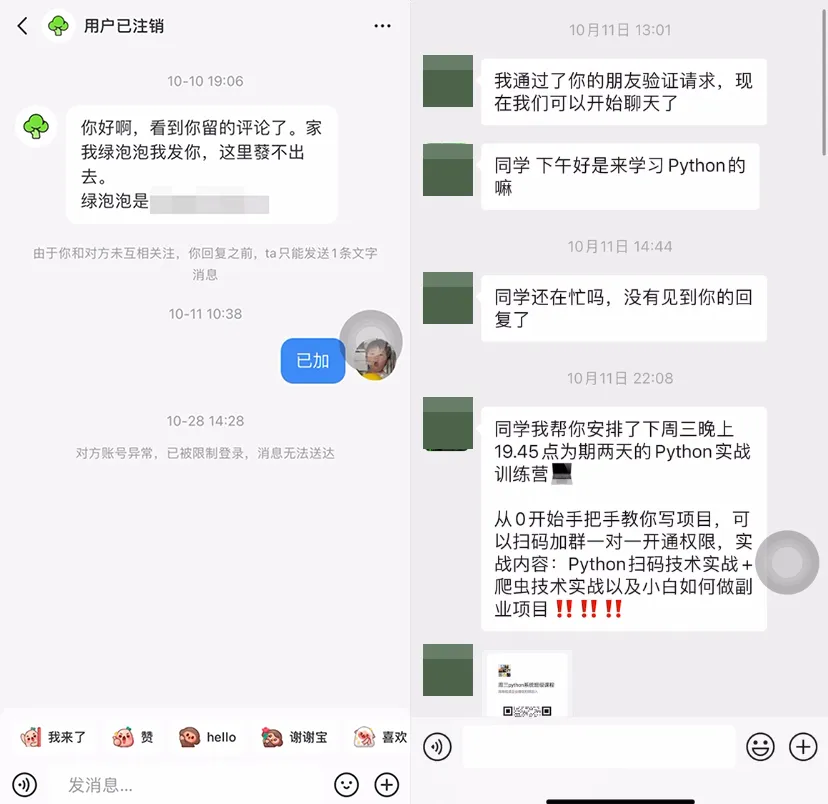Open the QR code image message
This screenshot has width=828, height=804.
[x=526, y=685]
